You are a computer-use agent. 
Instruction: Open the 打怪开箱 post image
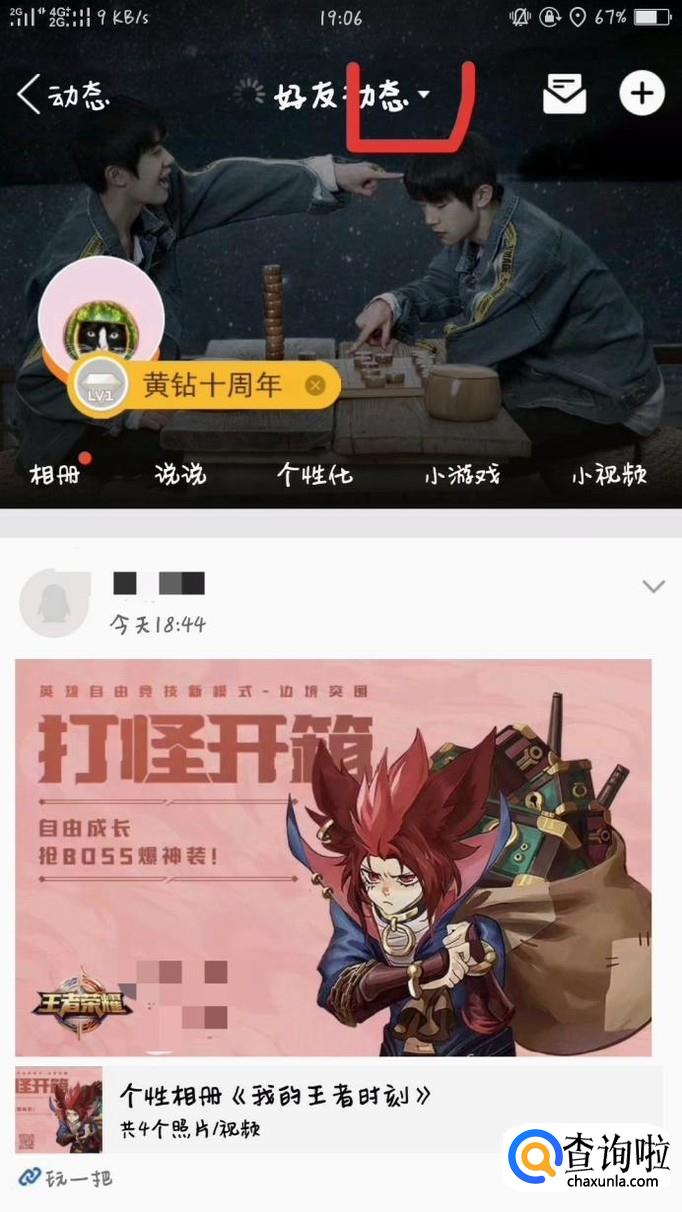tap(333, 857)
